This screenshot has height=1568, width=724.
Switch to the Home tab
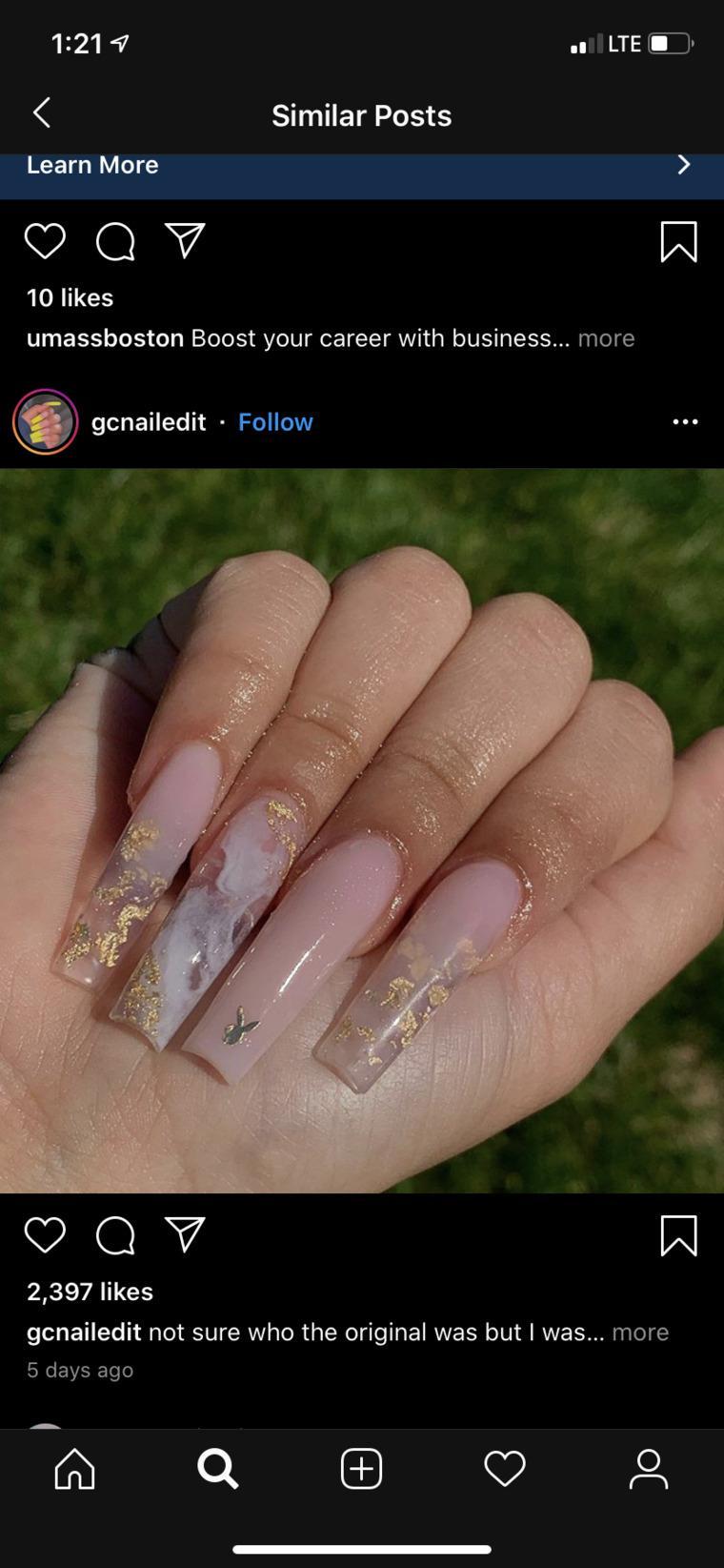click(x=75, y=1469)
